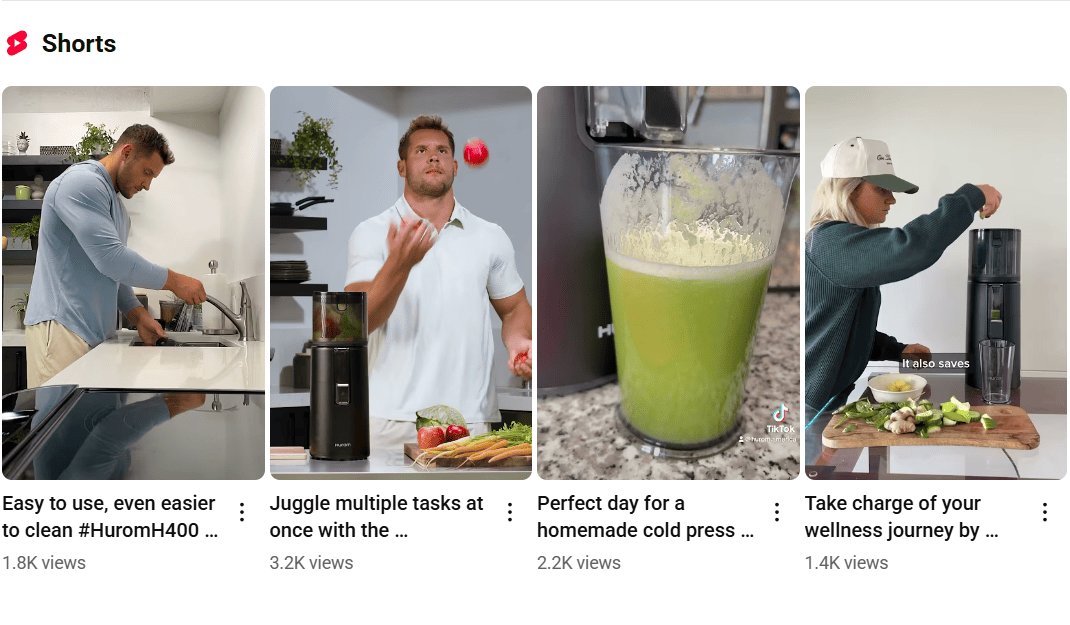Open more options for 'Easy to use' Short
Viewport: 1070px width, 625px height.
point(242,512)
